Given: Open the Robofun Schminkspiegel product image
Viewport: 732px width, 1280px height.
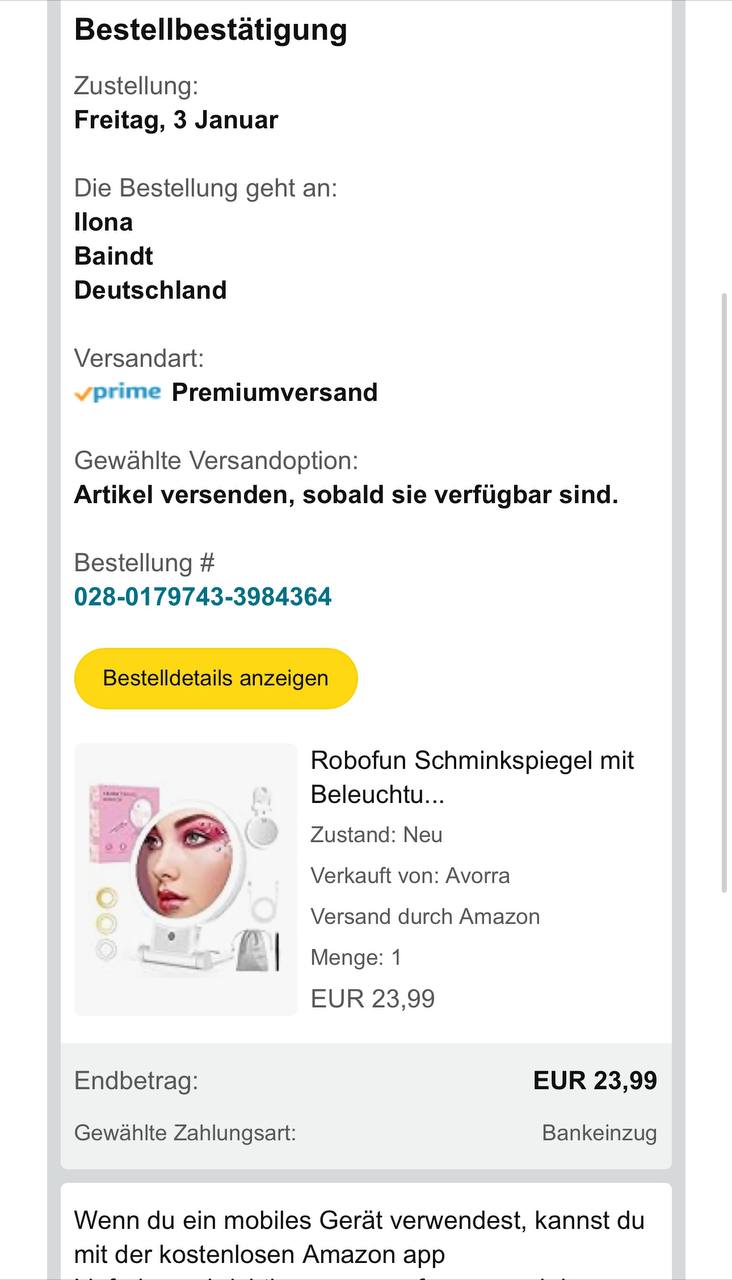Looking at the screenshot, I should pyautogui.click(x=186, y=879).
